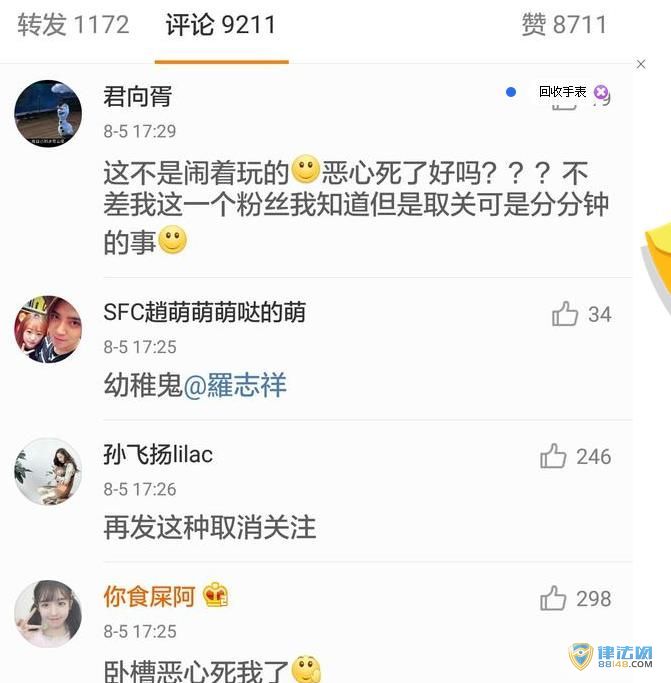Image resolution: width=671 pixels, height=683 pixels.
Task: Close the 回收手表 popup
Action: pyautogui.click(x=601, y=92)
